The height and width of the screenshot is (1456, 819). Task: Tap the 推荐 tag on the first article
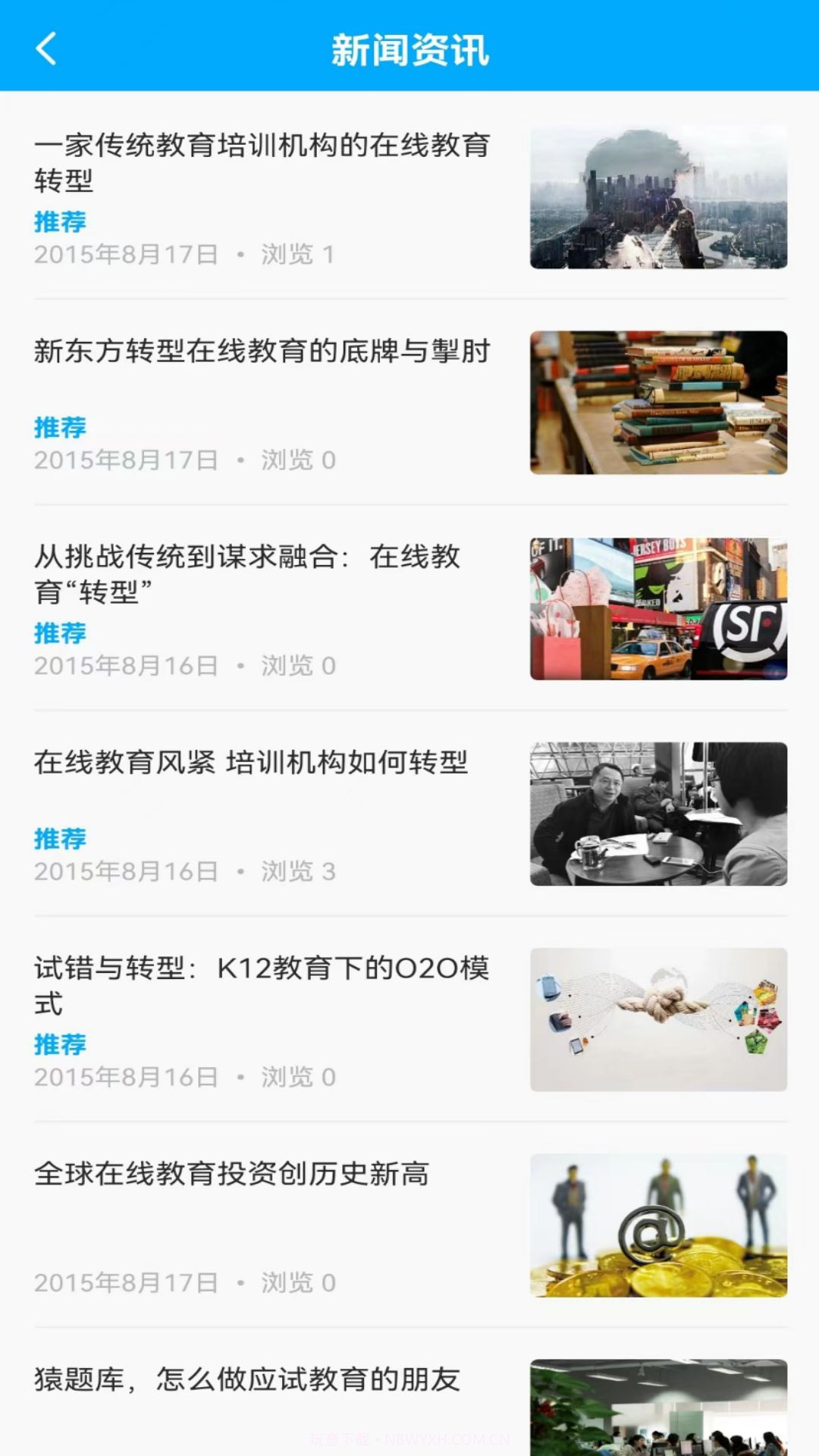pos(59,222)
